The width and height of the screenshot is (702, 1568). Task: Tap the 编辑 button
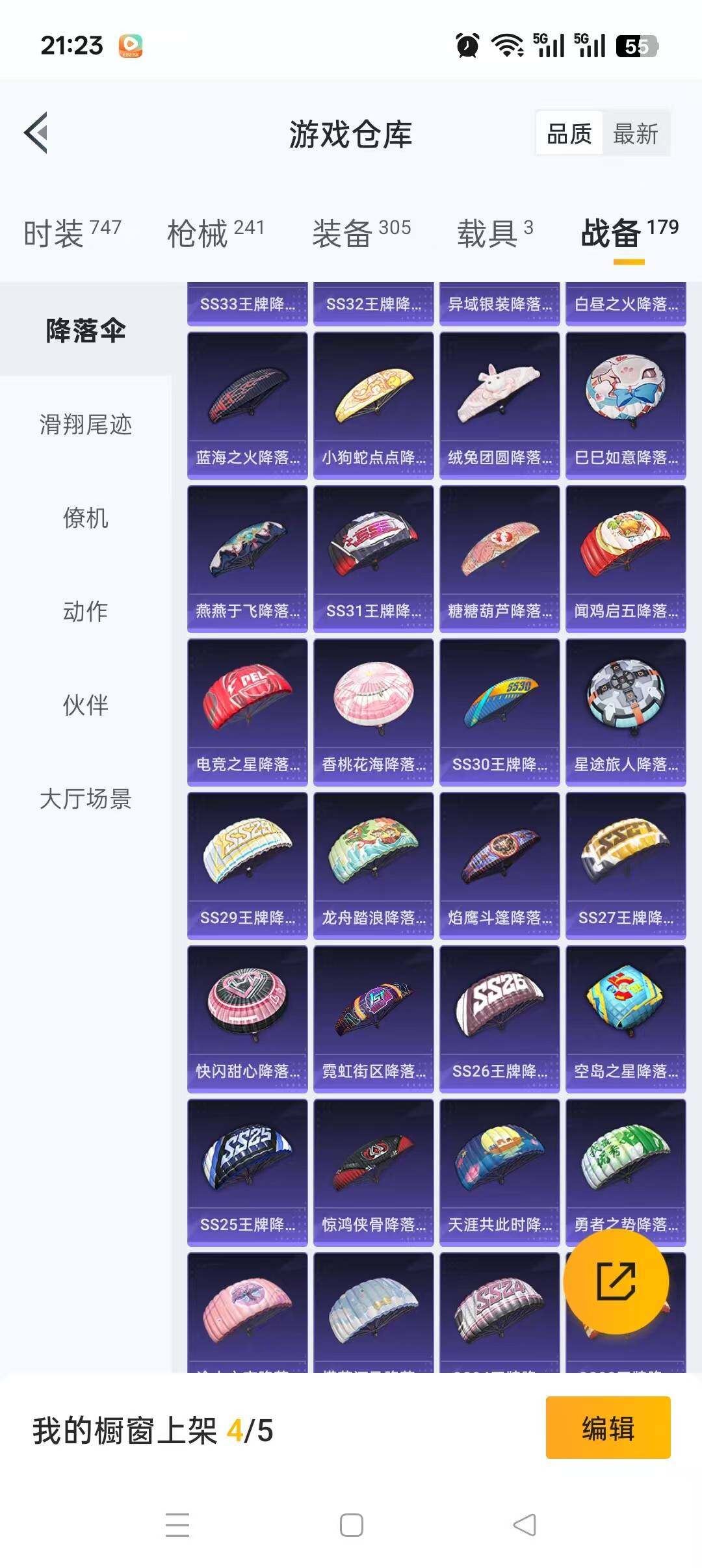(608, 1430)
